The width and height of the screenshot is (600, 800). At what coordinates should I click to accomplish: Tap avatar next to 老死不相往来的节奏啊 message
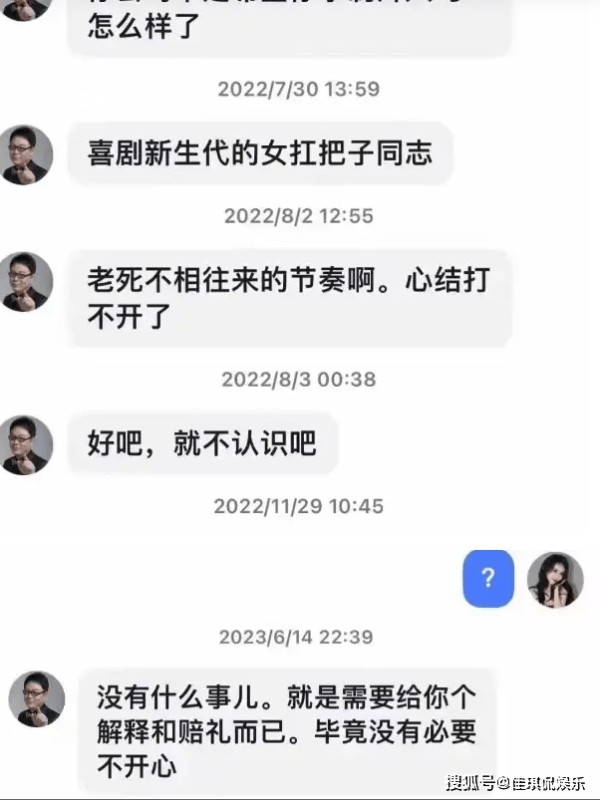point(27,283)
